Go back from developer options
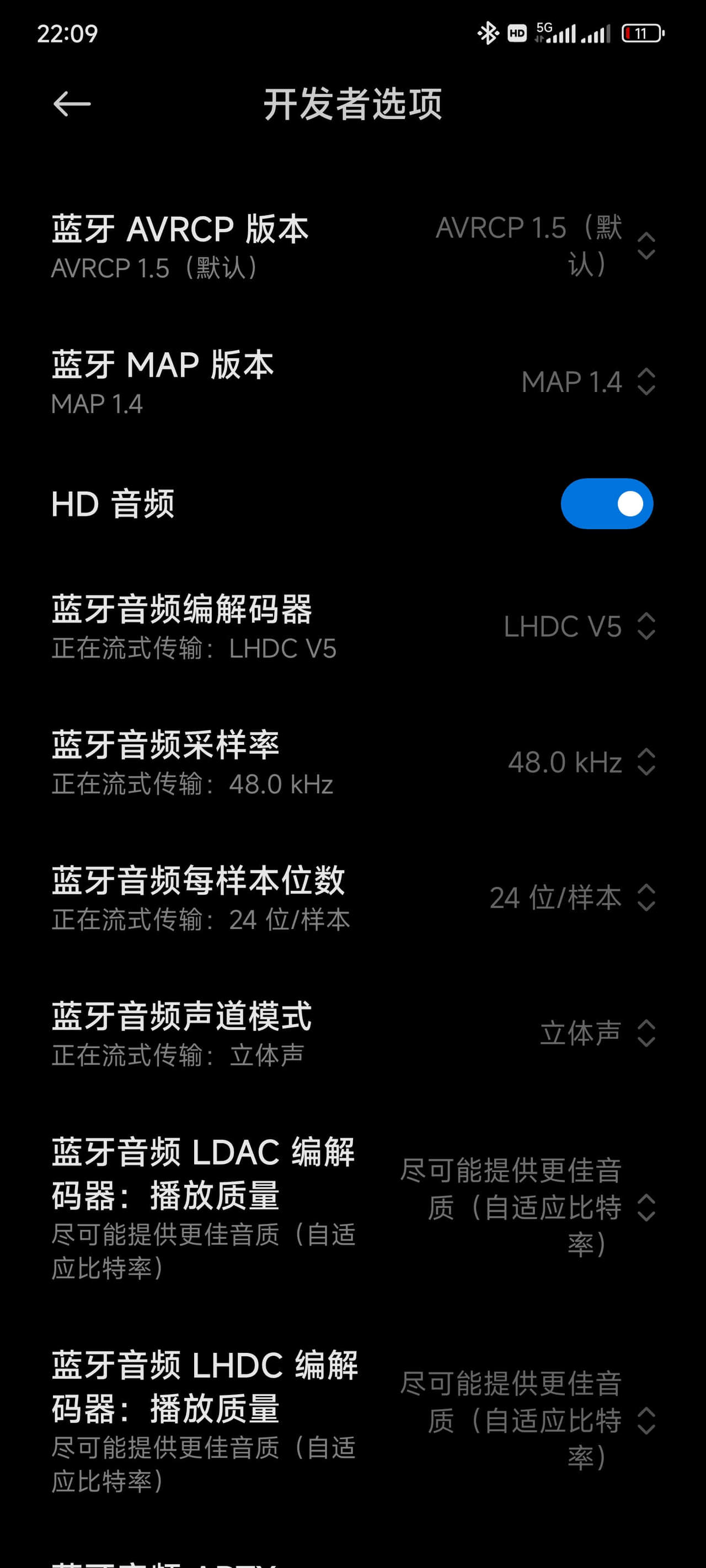 (x=72, y=104)
